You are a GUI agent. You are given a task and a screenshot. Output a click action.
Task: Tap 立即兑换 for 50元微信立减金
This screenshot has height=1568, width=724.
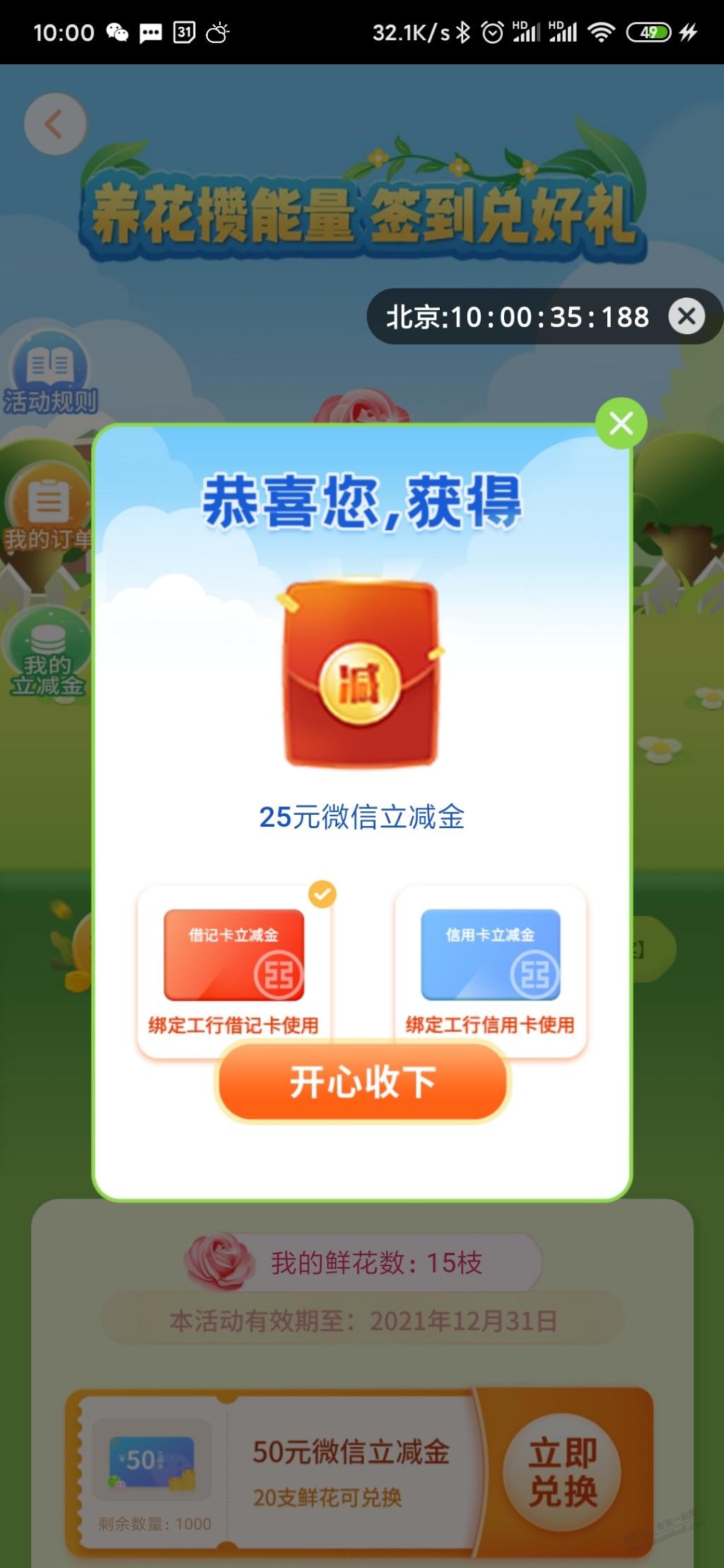[x=563, y=1473]
